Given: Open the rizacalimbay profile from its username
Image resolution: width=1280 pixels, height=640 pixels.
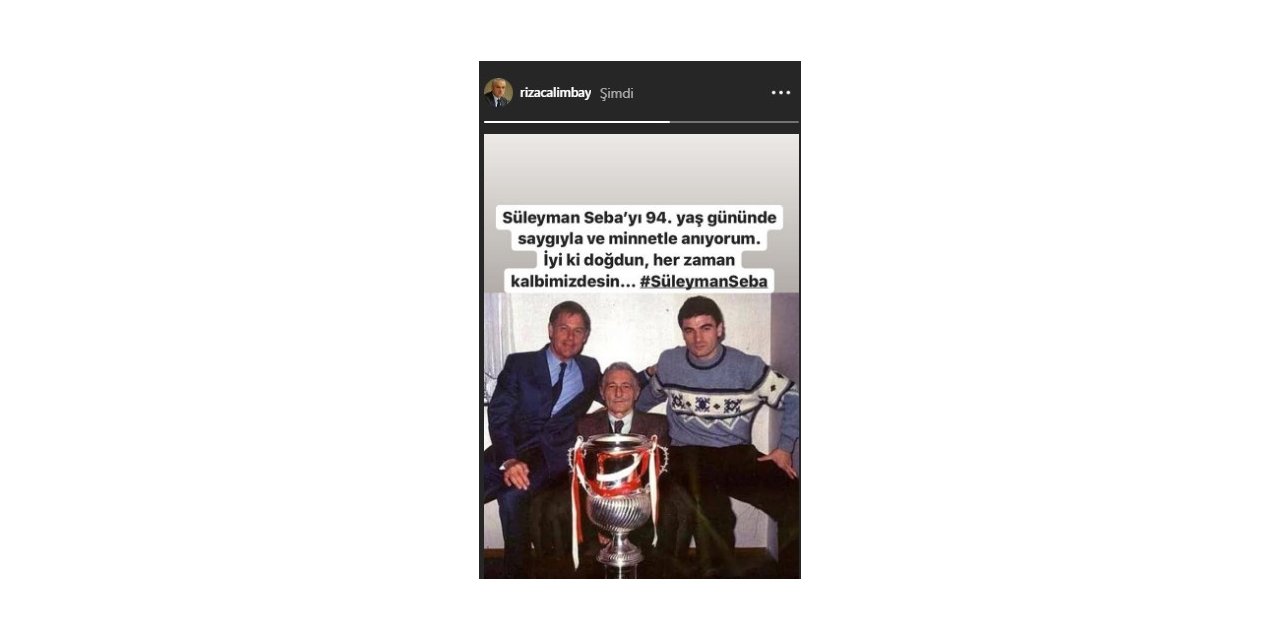Looking at the screenshot, I should pos(555,93).
